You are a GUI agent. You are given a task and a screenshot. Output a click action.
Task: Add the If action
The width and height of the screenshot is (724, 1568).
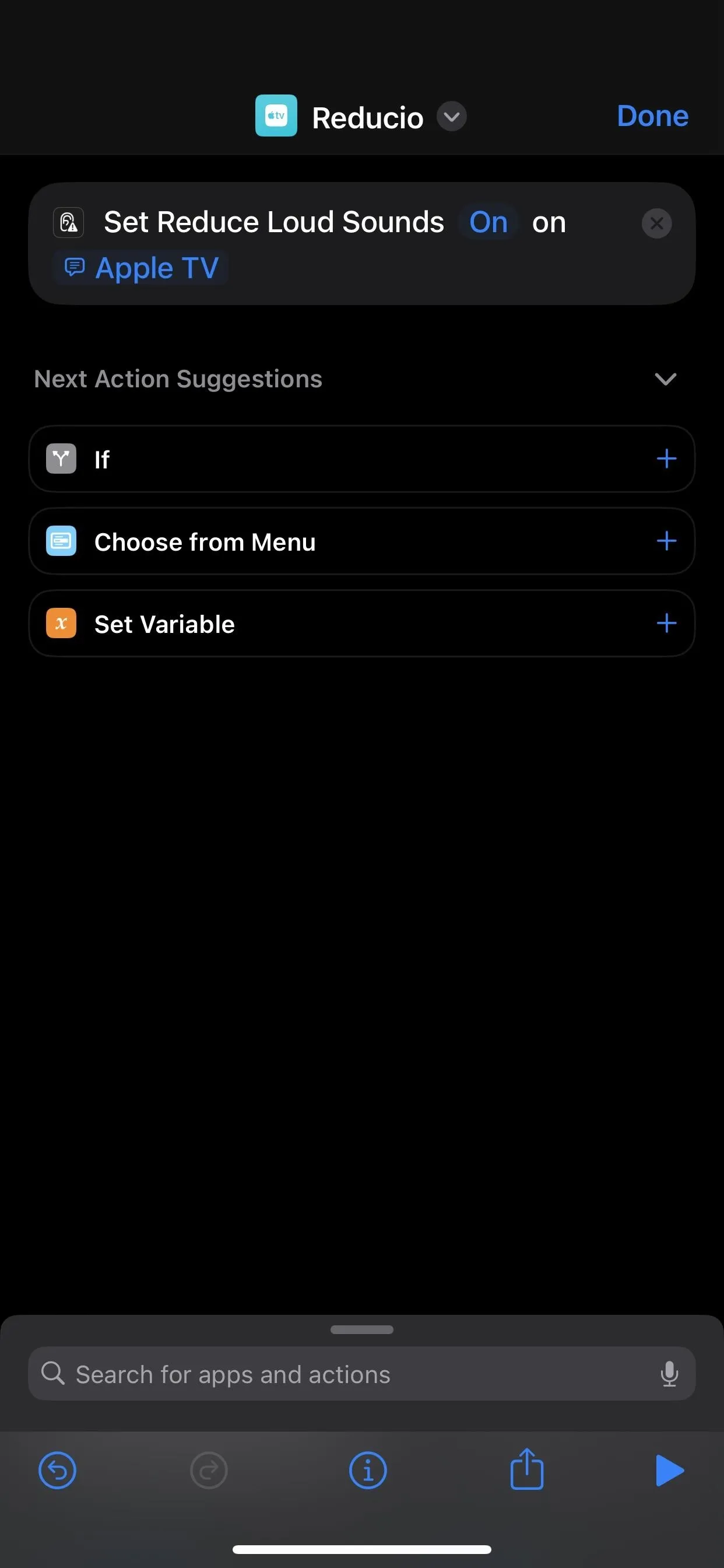pyautogui.click(x=667, y=459)
